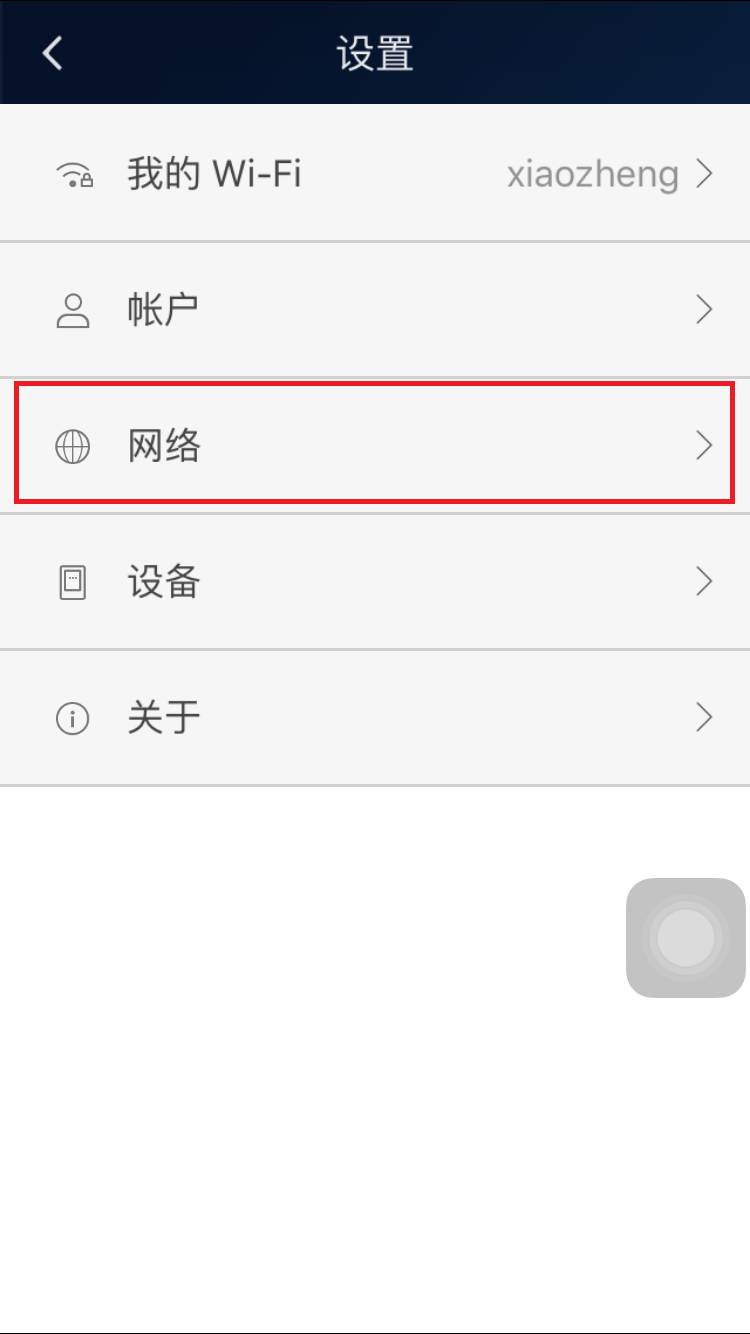
Task: Open 我的 Wi-Fi settings row
Action: pyautogui.click(x=375, y=174)
